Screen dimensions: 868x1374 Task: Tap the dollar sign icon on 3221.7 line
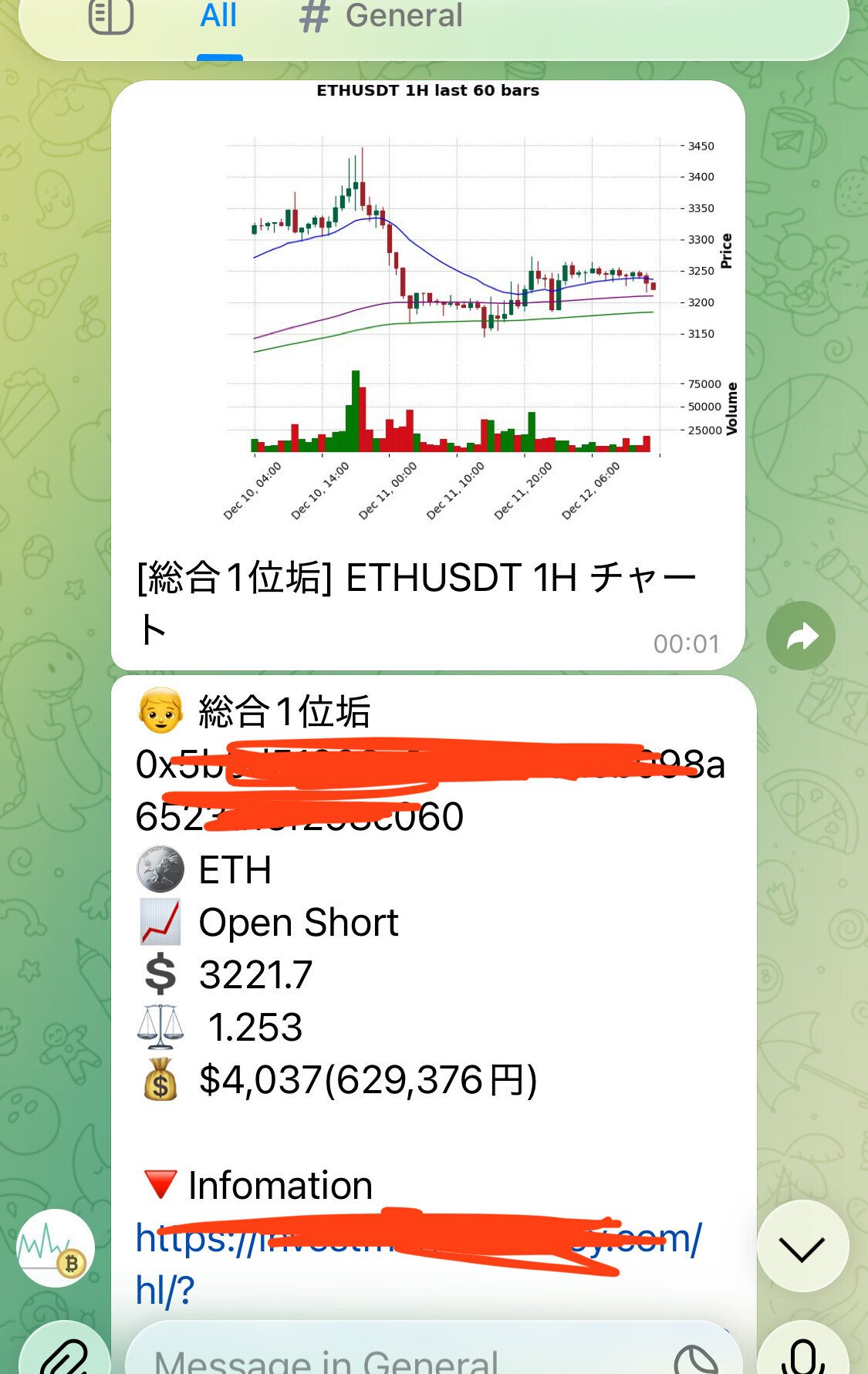coord(160,975)
